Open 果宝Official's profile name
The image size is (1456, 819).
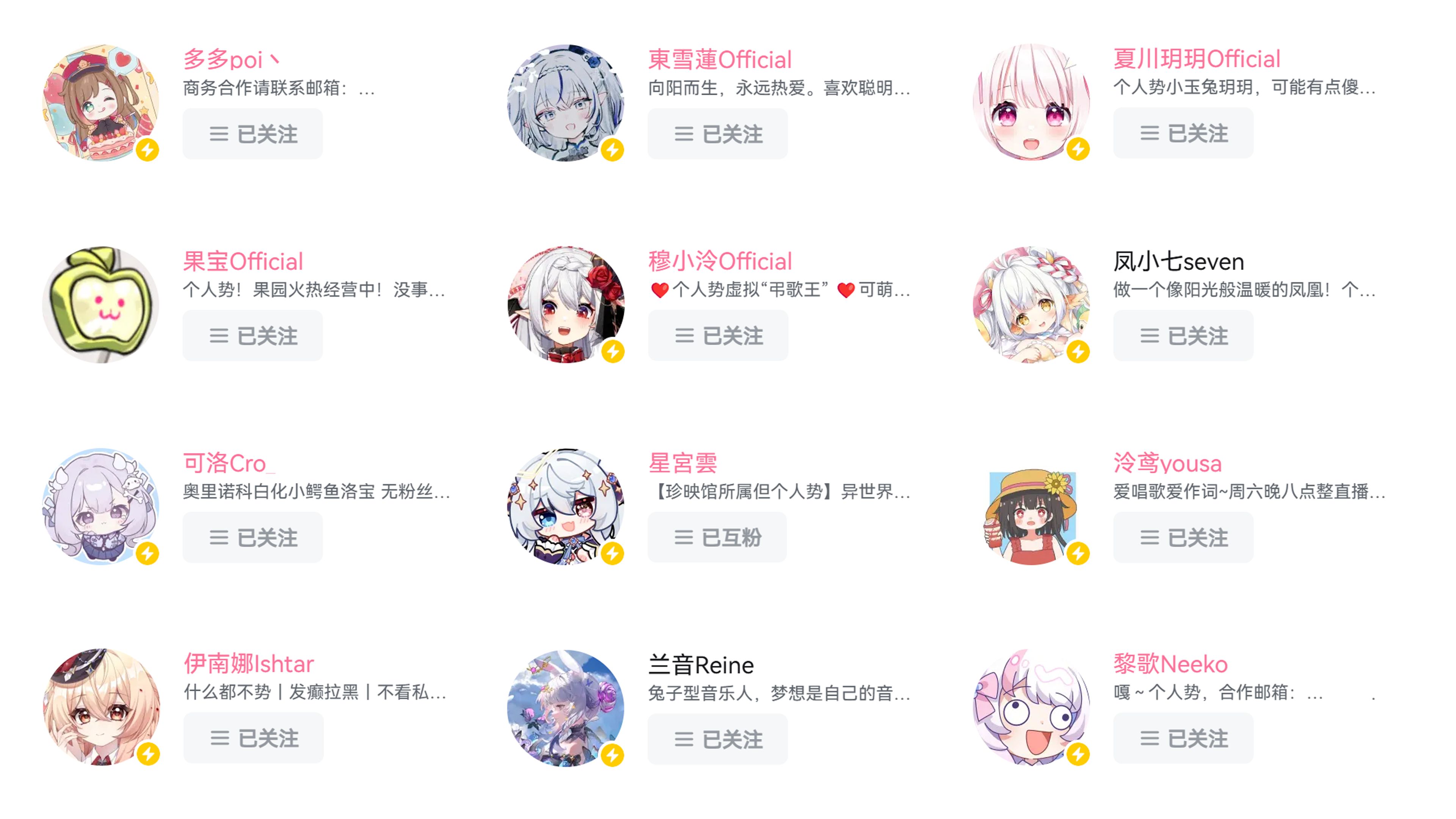(x=243, y=262)
